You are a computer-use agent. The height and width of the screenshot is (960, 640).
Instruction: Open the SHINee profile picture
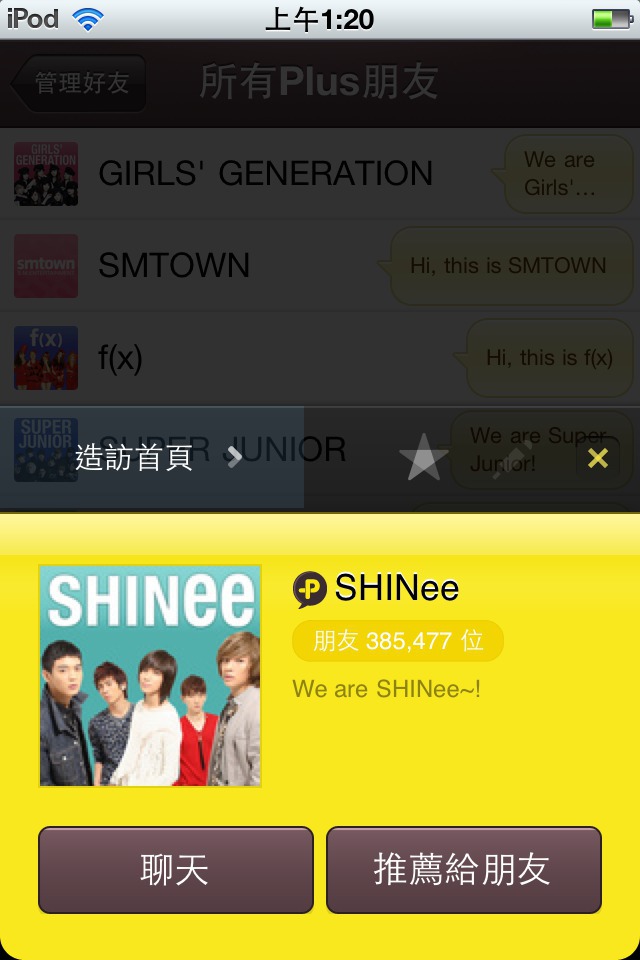150,676
